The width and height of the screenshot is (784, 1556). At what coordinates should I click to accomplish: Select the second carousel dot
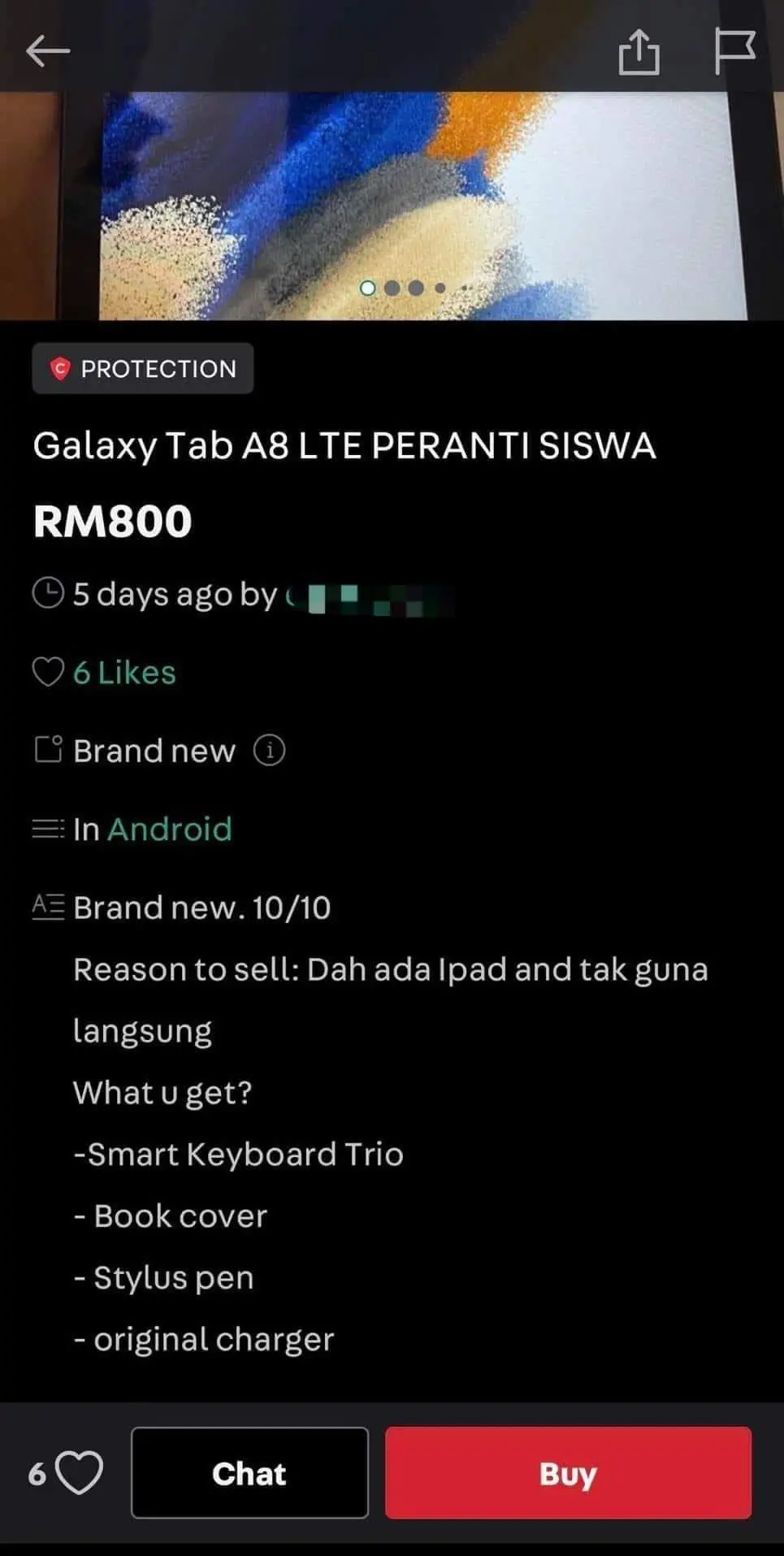[393, 288]
